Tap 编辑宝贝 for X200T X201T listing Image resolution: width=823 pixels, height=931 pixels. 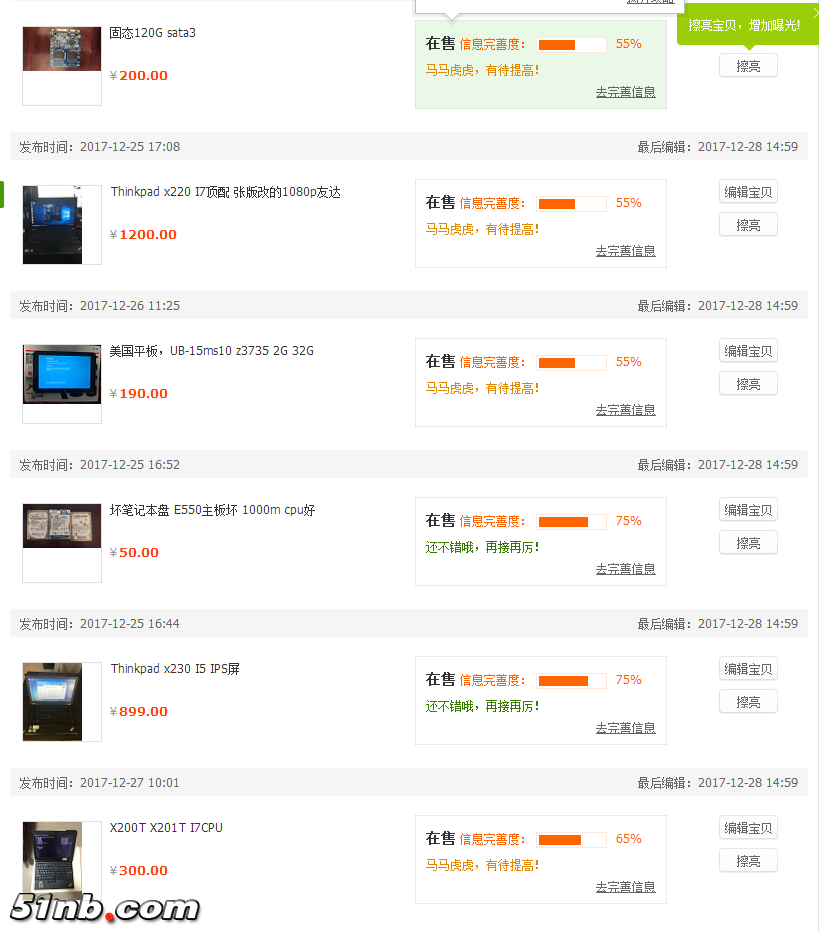pos(748,829)
